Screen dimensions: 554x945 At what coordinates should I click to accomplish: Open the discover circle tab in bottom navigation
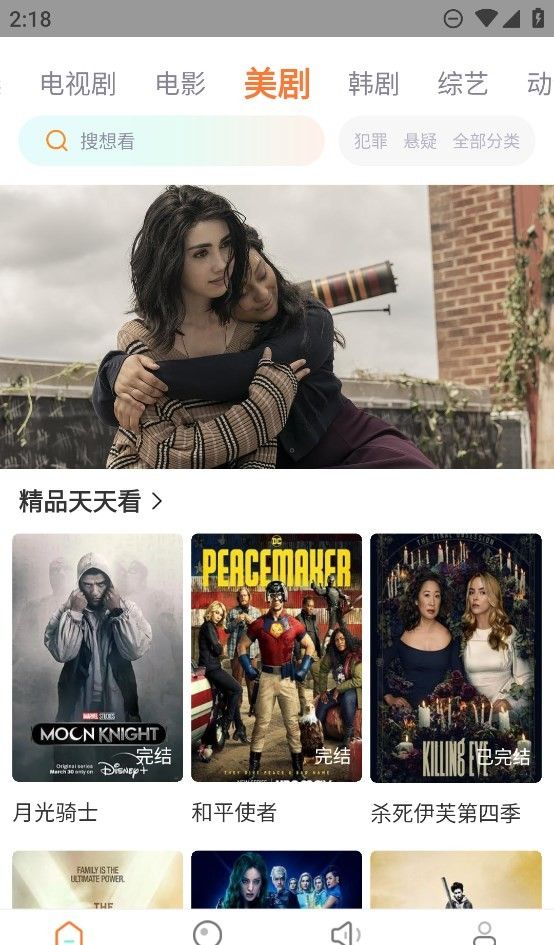click(207, 932)
